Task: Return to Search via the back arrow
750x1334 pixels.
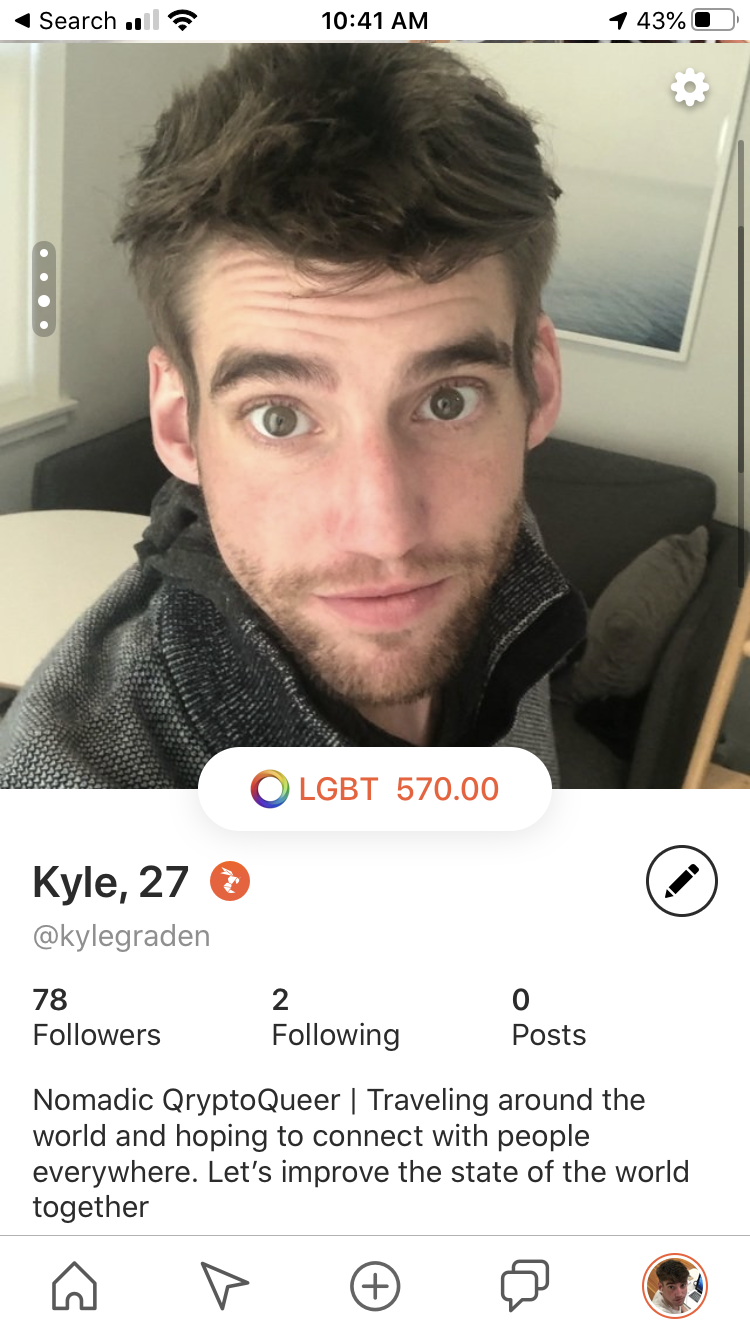Action: click(x=66, y=20)
